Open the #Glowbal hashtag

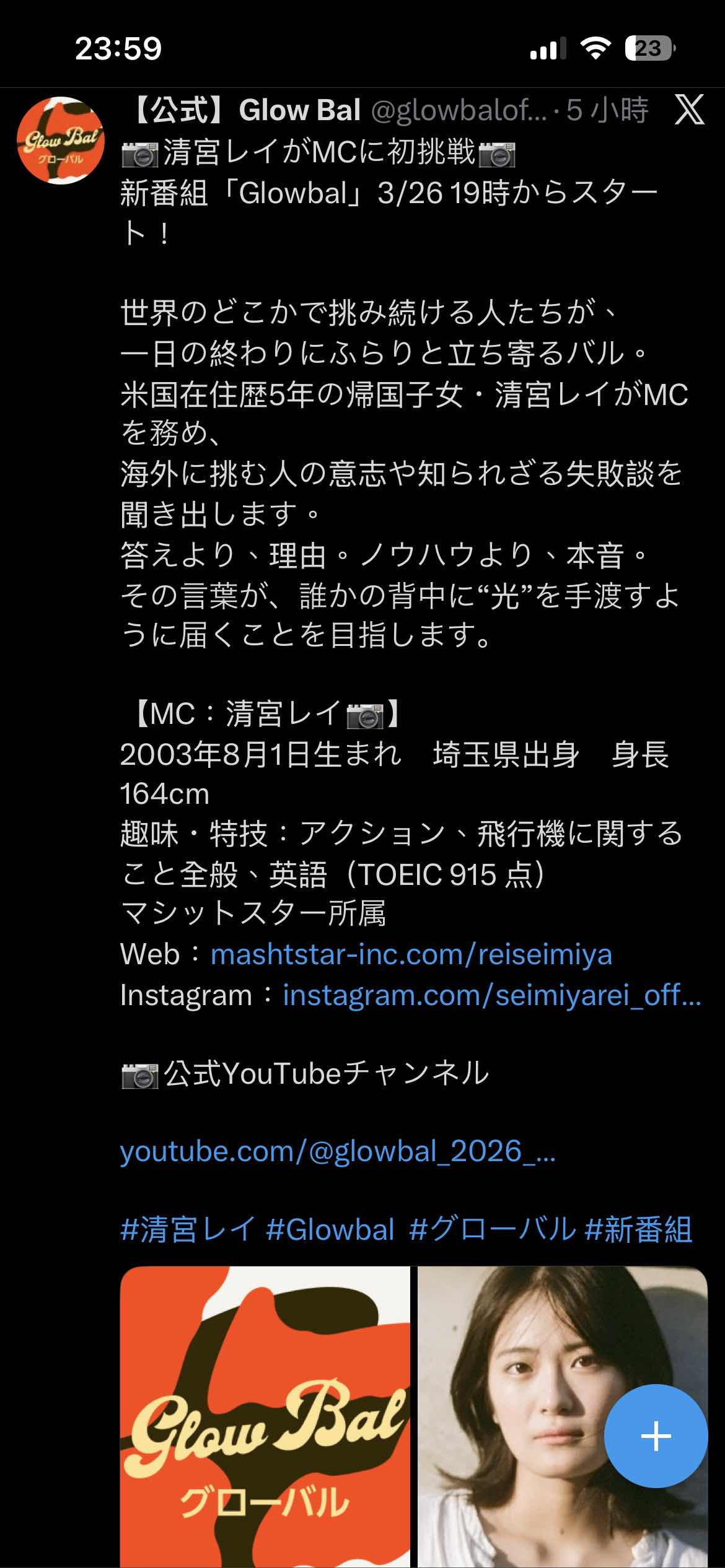pyautogui.click(x=330, y=1229)
